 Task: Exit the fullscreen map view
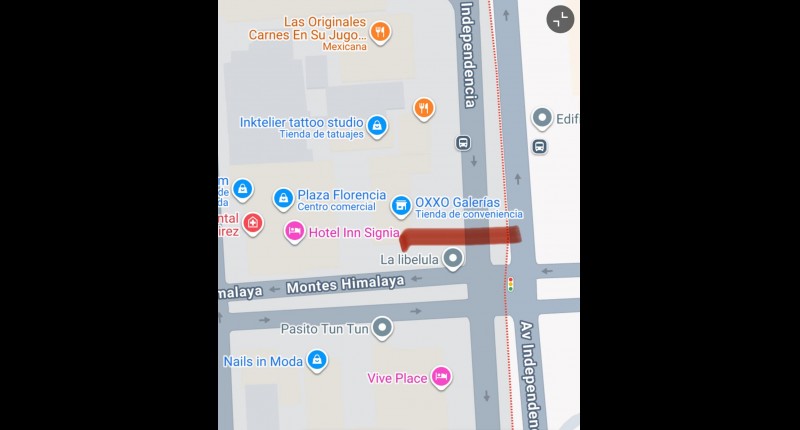coord(560,19)
